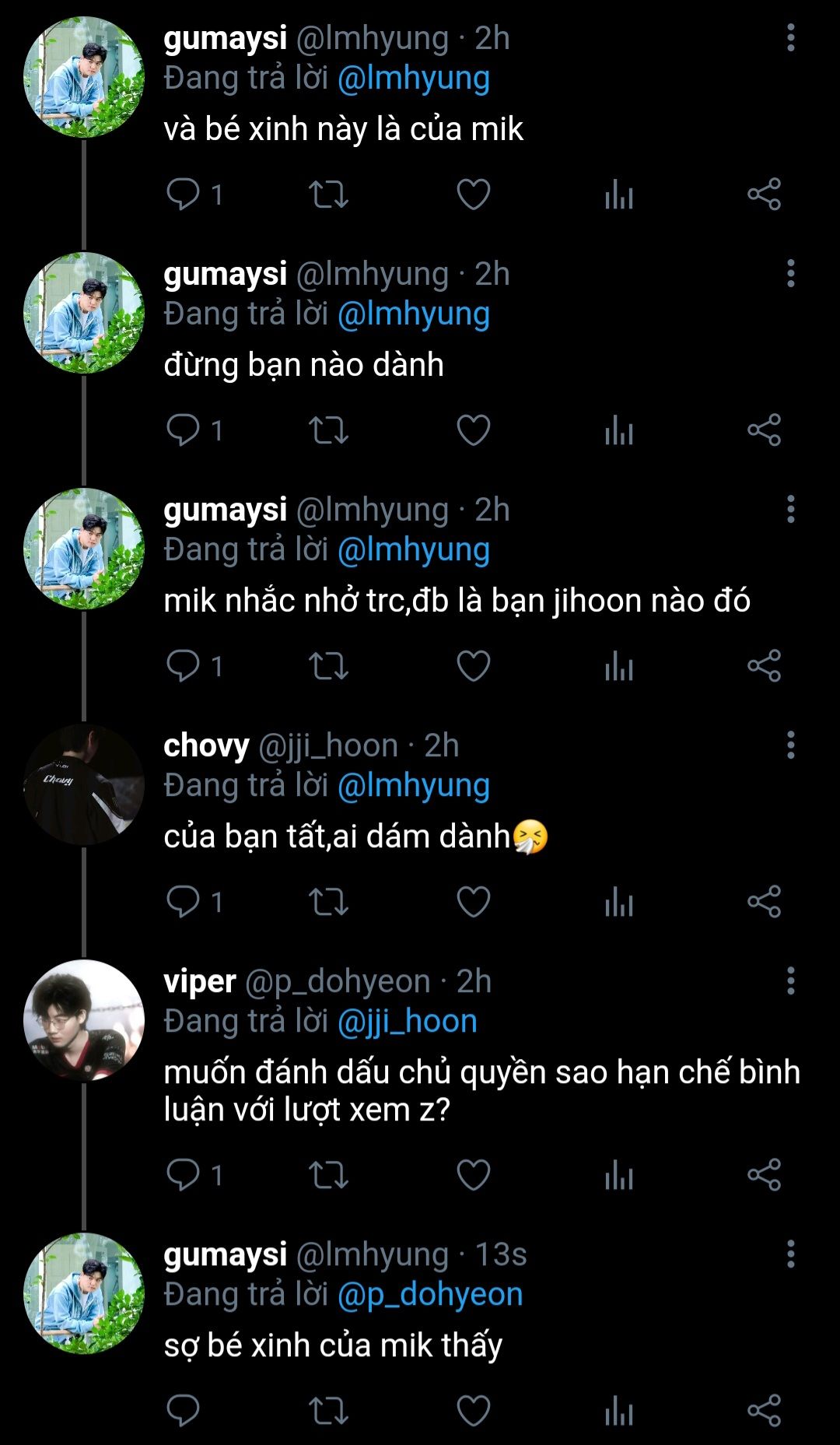840x1445 pixels.
Task: Open the @jji_hoon mention in viper's reply
Action: pyautogui.click(x=407, y=1021)
